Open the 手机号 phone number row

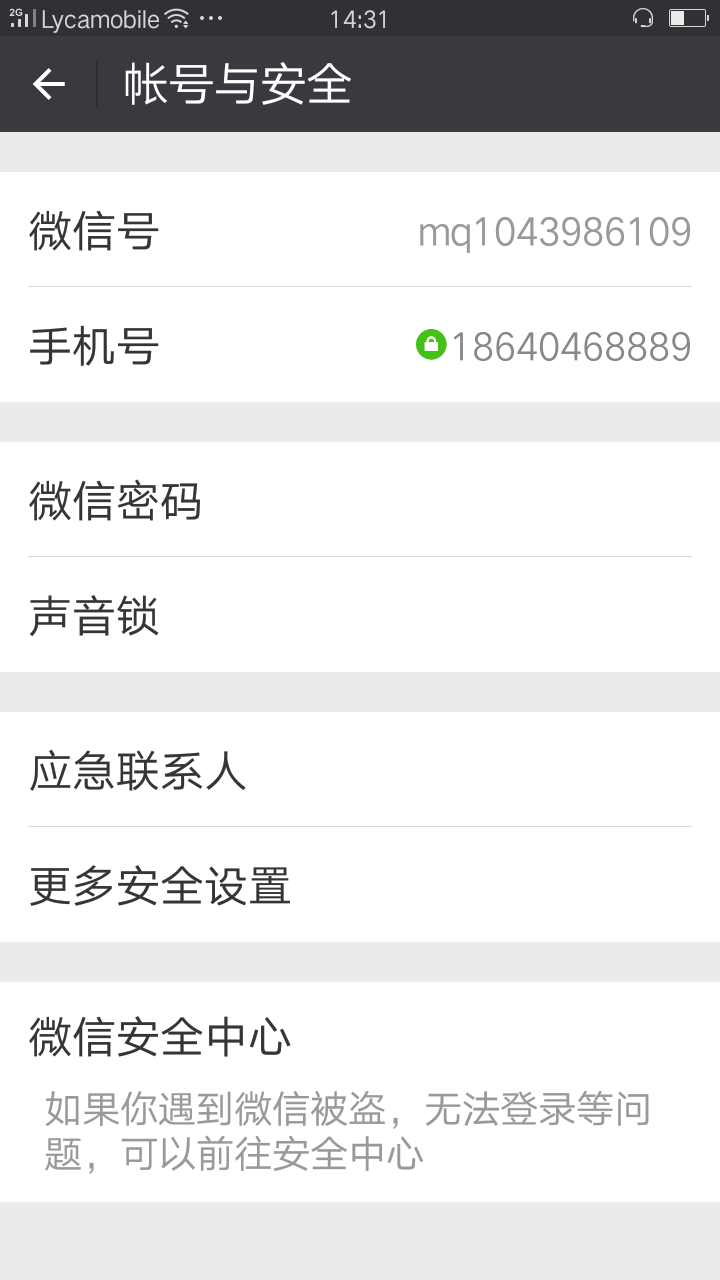(x=360, y=346)
